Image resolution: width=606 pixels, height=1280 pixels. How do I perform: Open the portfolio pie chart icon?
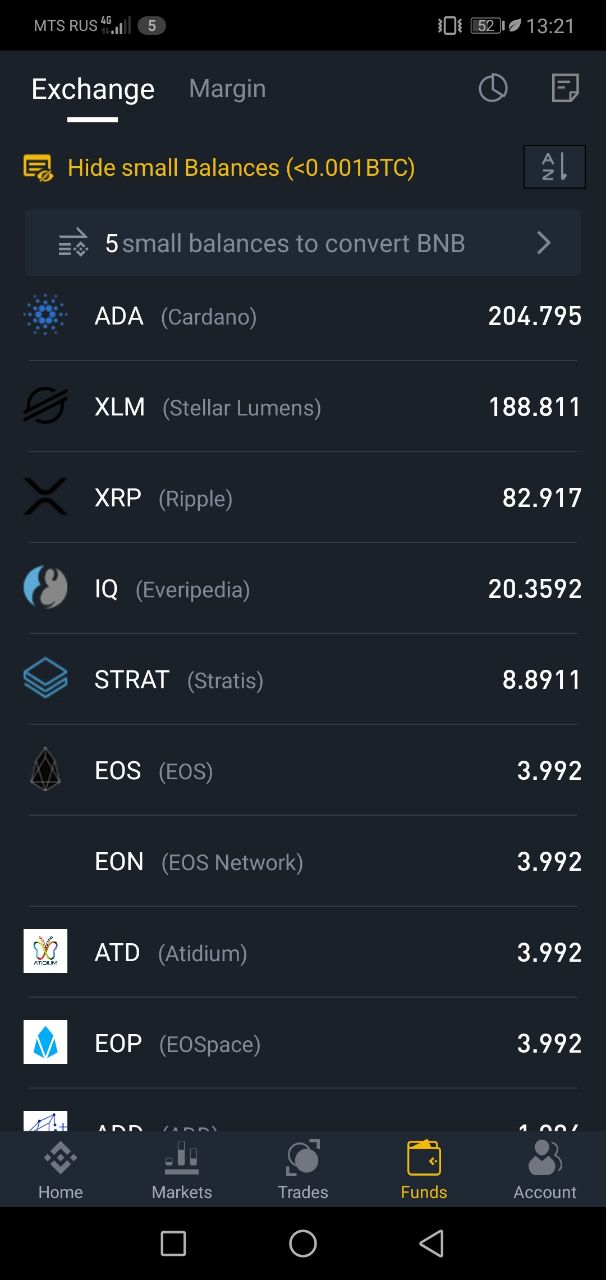[493, 88]
